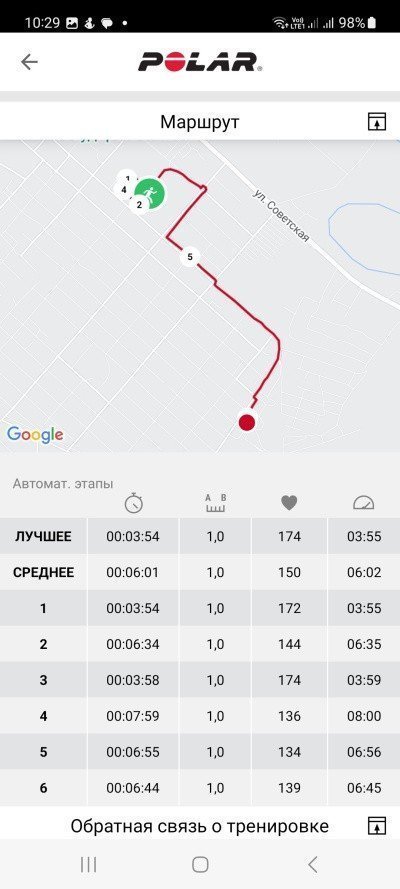
Task: Open the recent apps overview
Action: (x=88, y=864)
